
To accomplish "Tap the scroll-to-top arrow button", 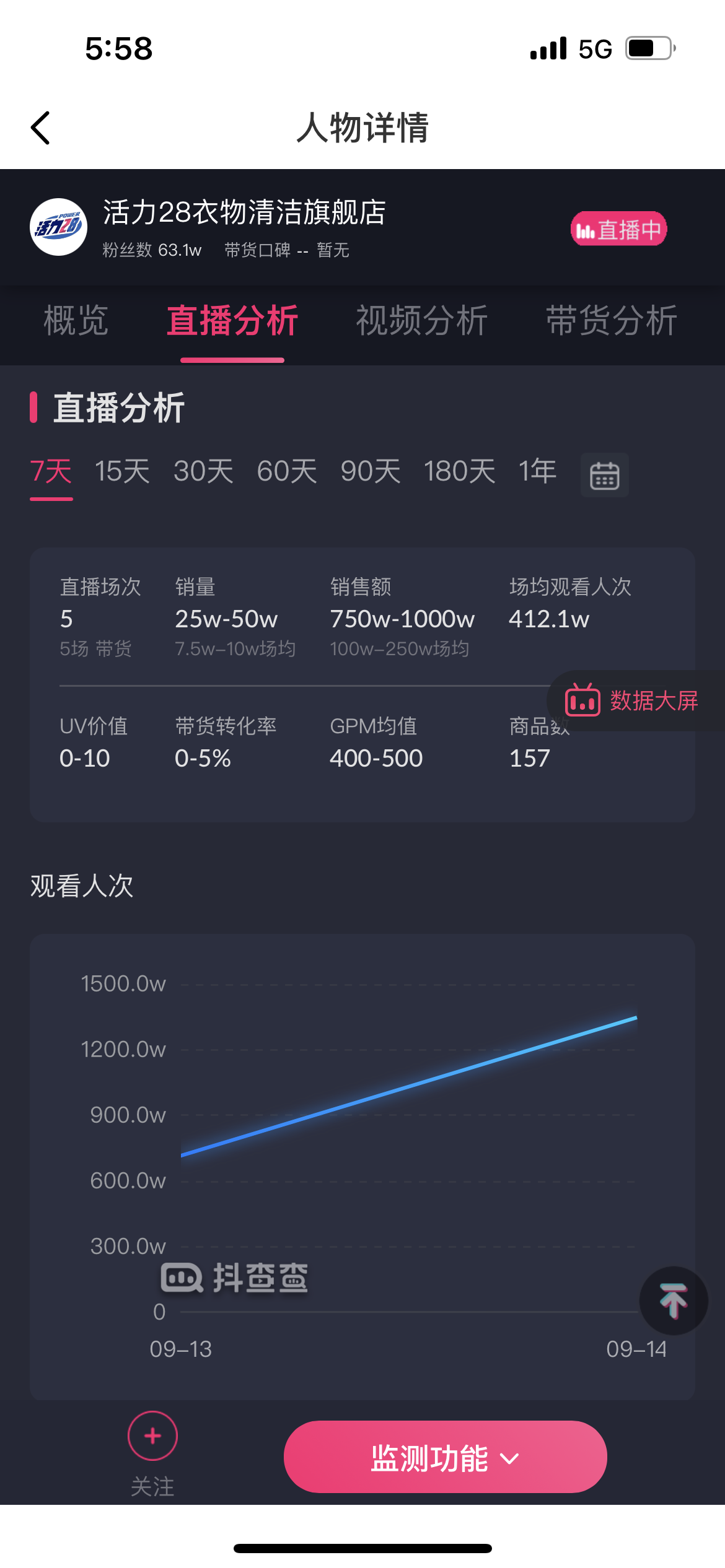I will pyautogui.click(x=674, y=1300).
